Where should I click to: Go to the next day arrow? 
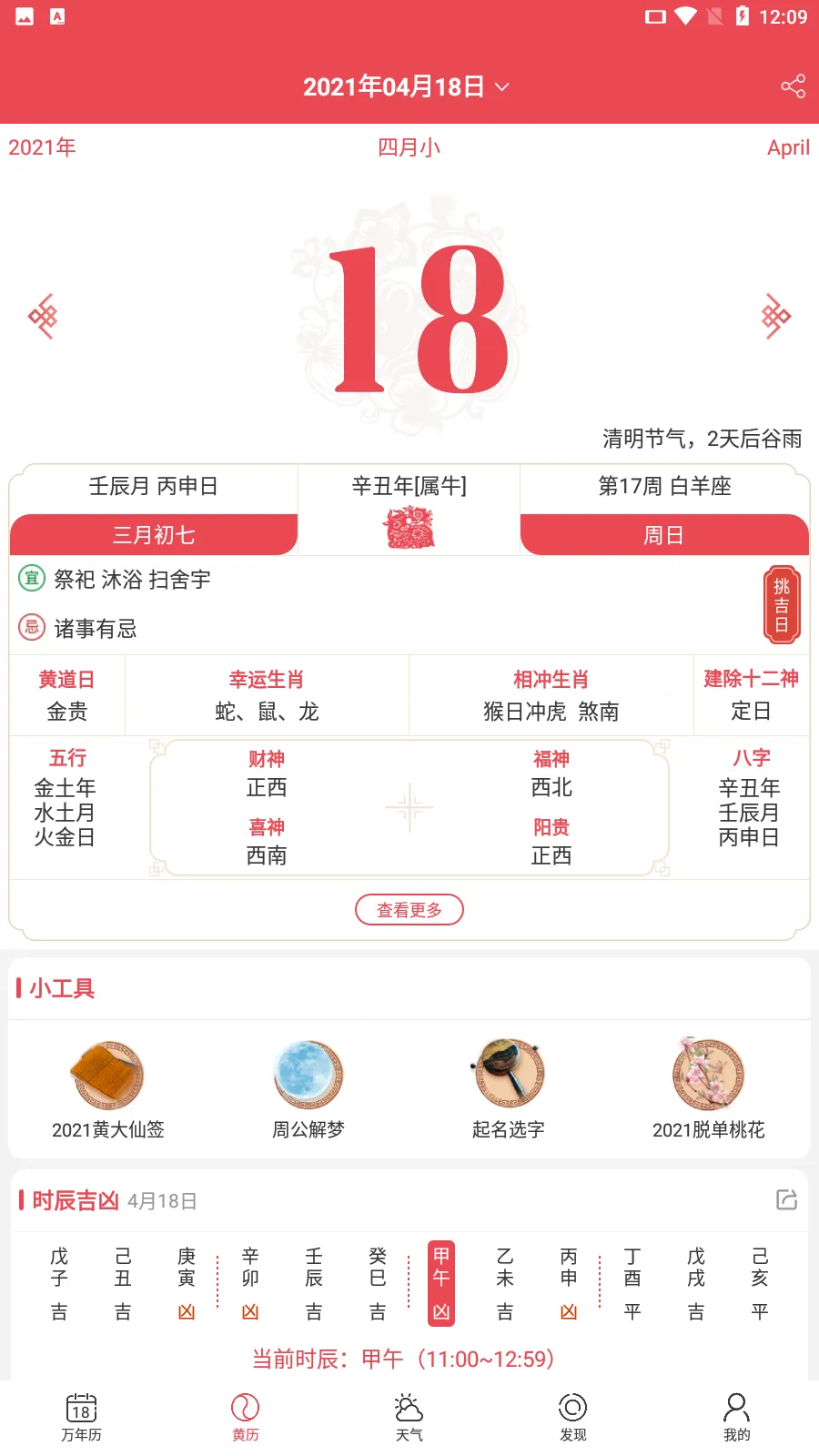tap(775, 317)
